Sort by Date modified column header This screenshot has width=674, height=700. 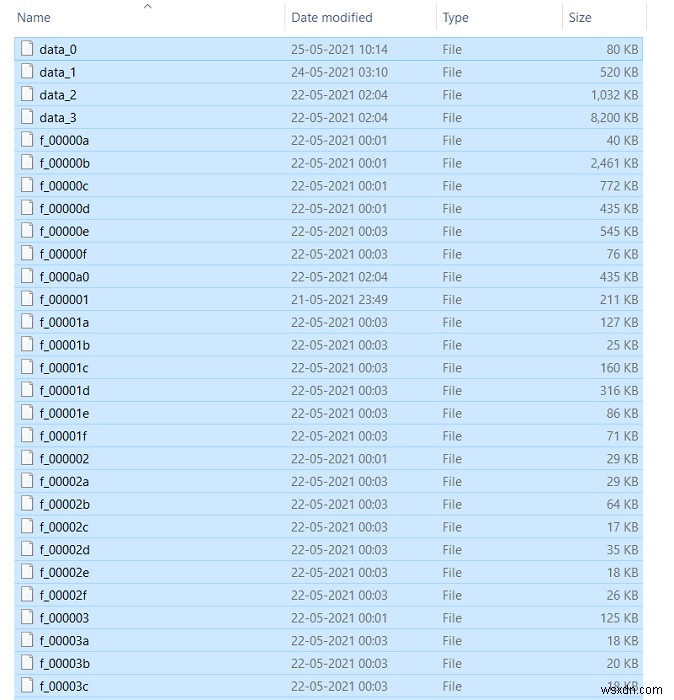(x=331, y=17)
